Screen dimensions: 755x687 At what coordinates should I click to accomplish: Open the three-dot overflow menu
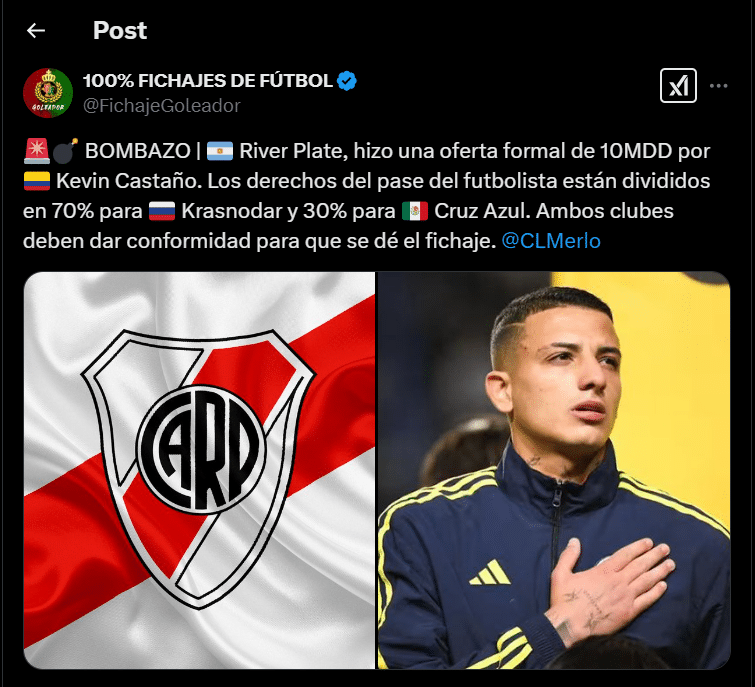point(718,86)
